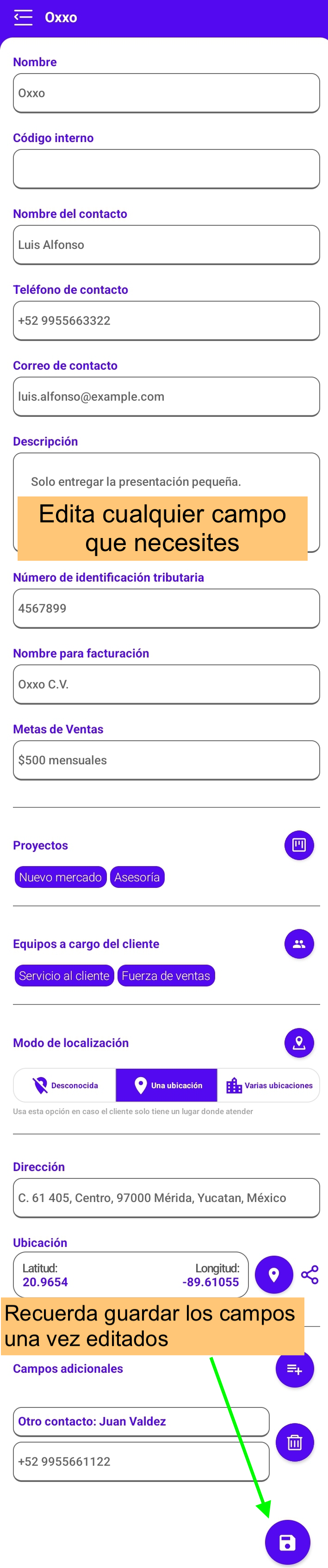The width and height of the screenshot is (328, 1568).
Task: Open the drawer menu button
Action: (23, 17)
